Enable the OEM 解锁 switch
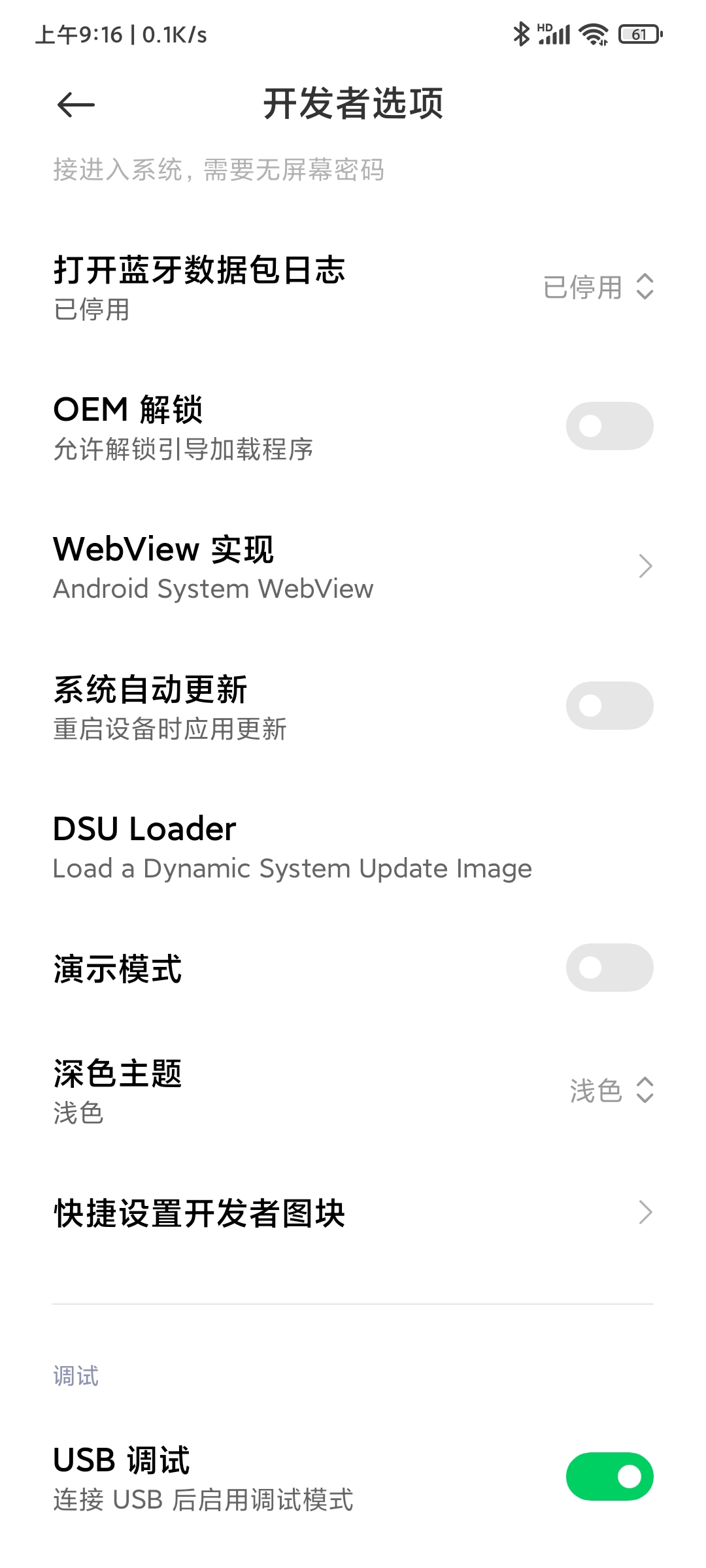 pyautogui.click(x=609, y=426)
